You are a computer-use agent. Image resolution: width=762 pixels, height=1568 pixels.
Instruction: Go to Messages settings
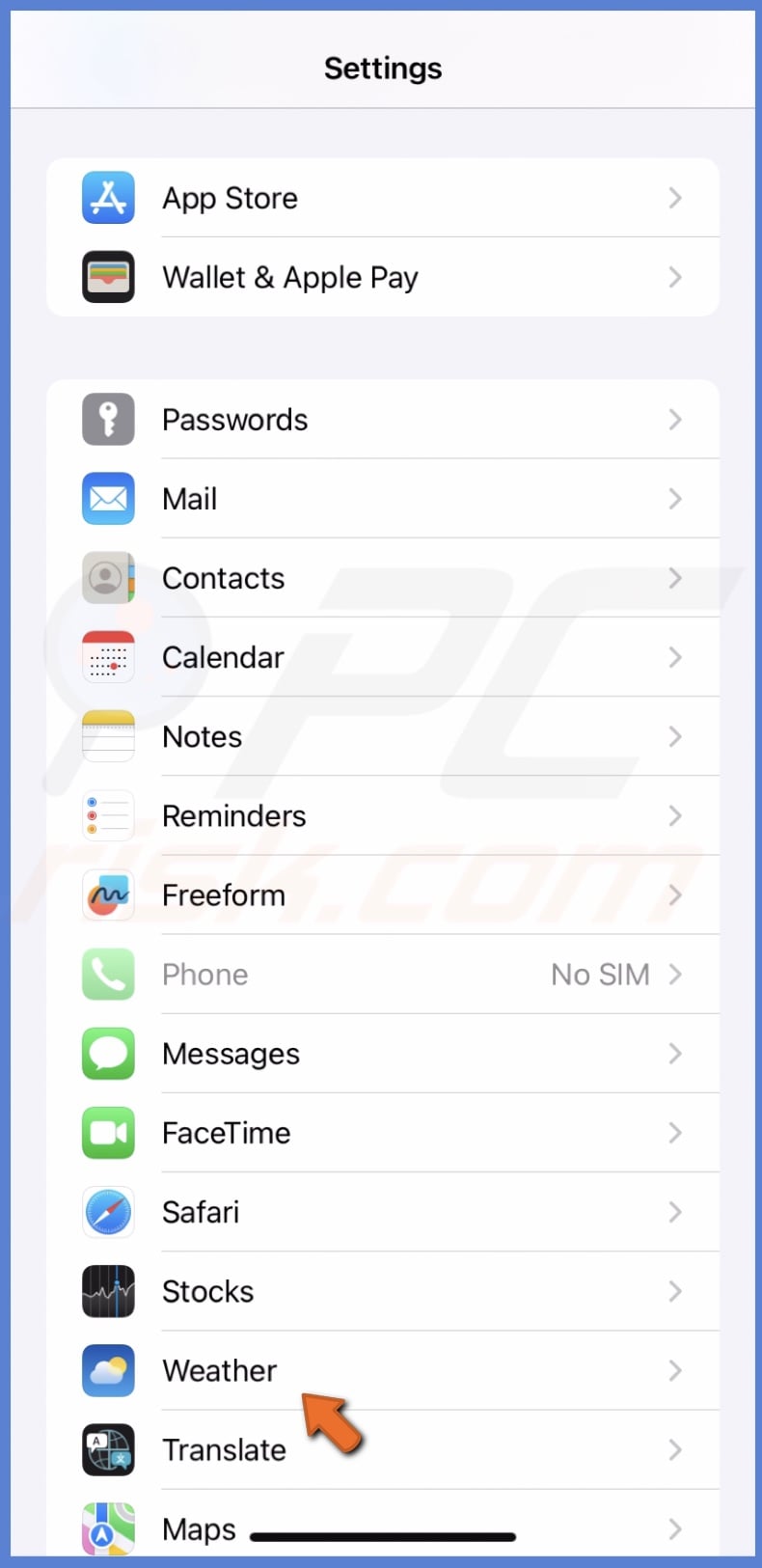click(382, 1054)
